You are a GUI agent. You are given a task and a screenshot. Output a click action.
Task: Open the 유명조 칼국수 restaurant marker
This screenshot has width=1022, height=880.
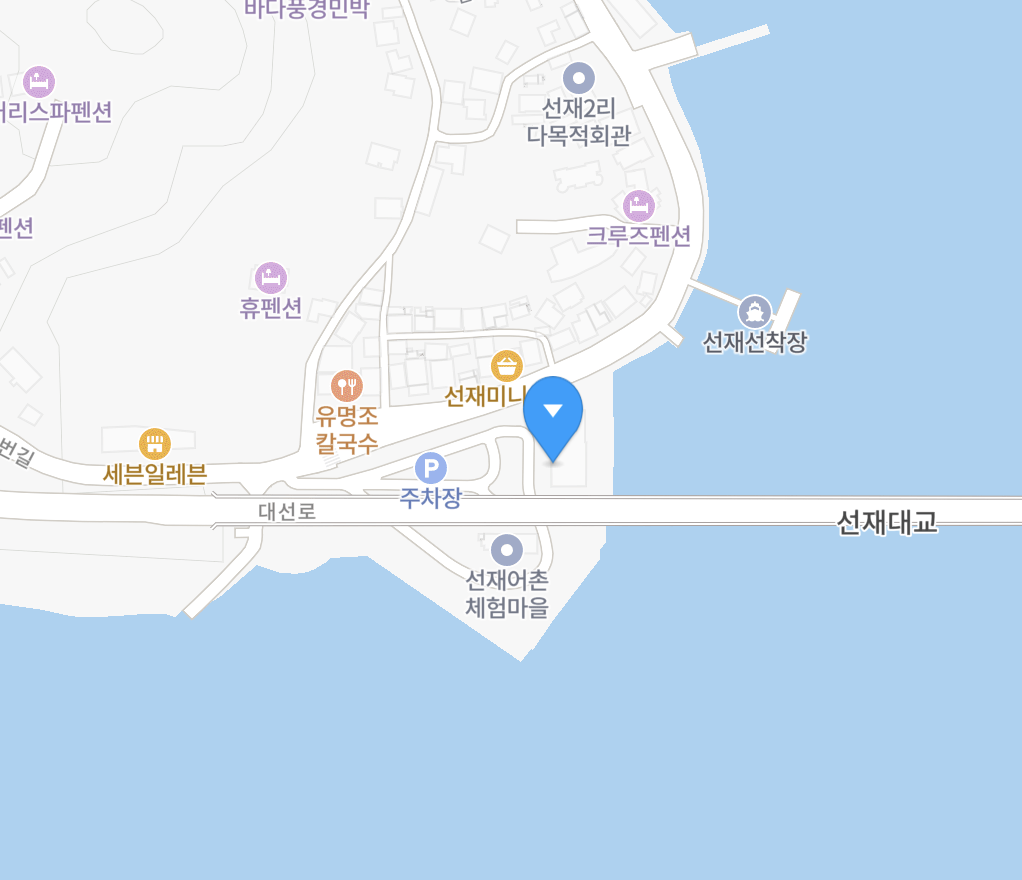pyautogui.click(x=346, y=385)
